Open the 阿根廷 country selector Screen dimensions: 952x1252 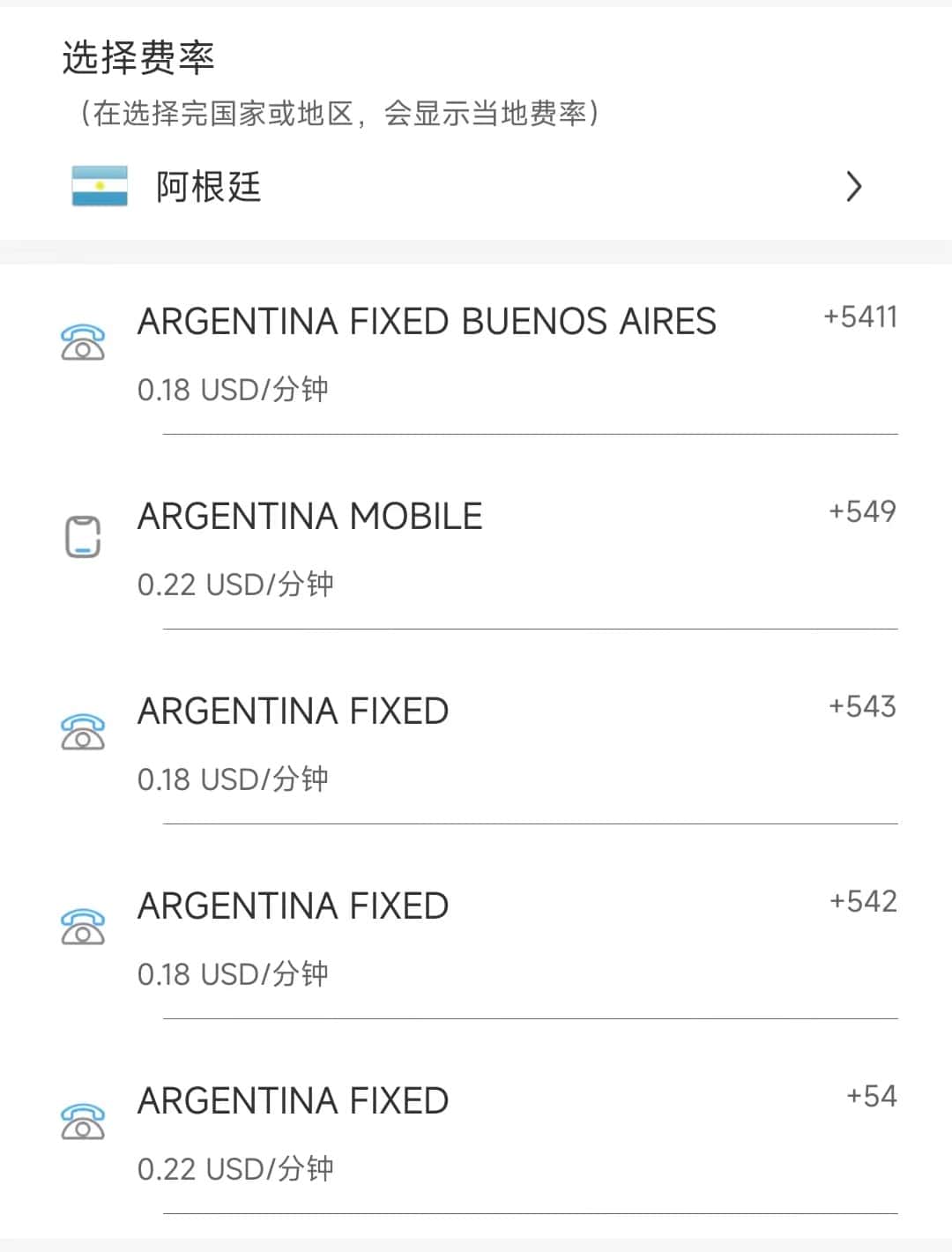[x=467, y=187]
